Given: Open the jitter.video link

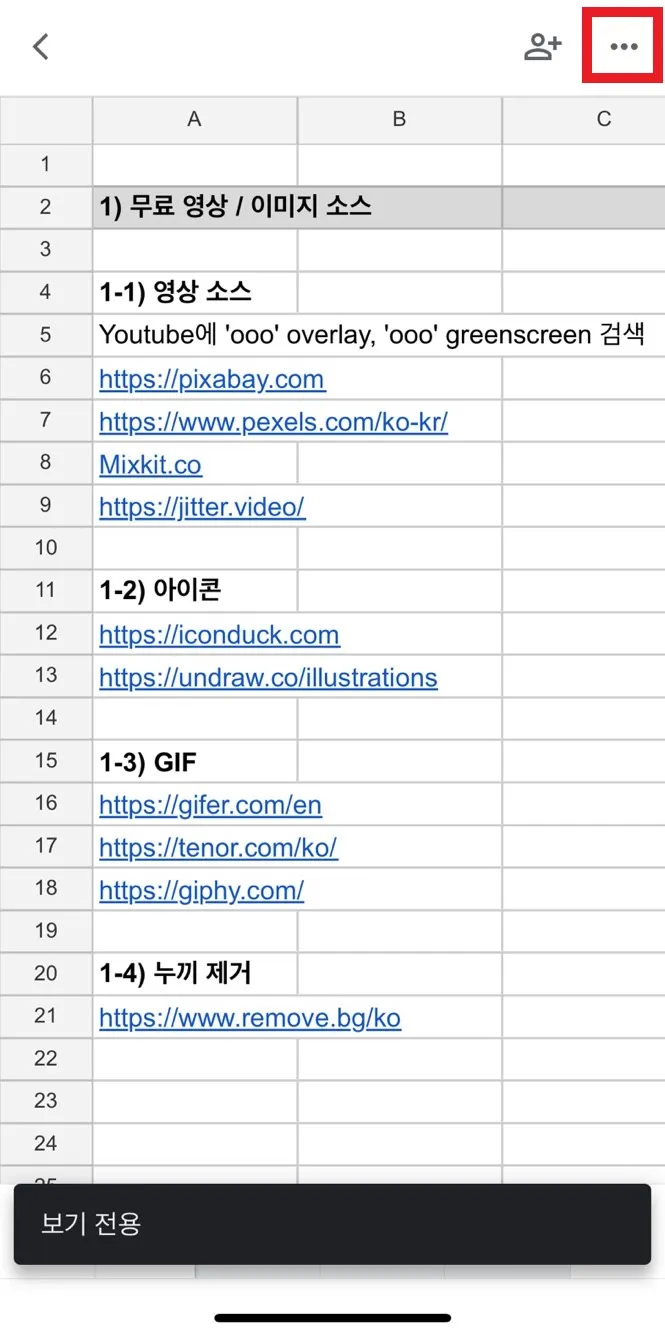Looking at the screenshot, I should coord(202,507).
